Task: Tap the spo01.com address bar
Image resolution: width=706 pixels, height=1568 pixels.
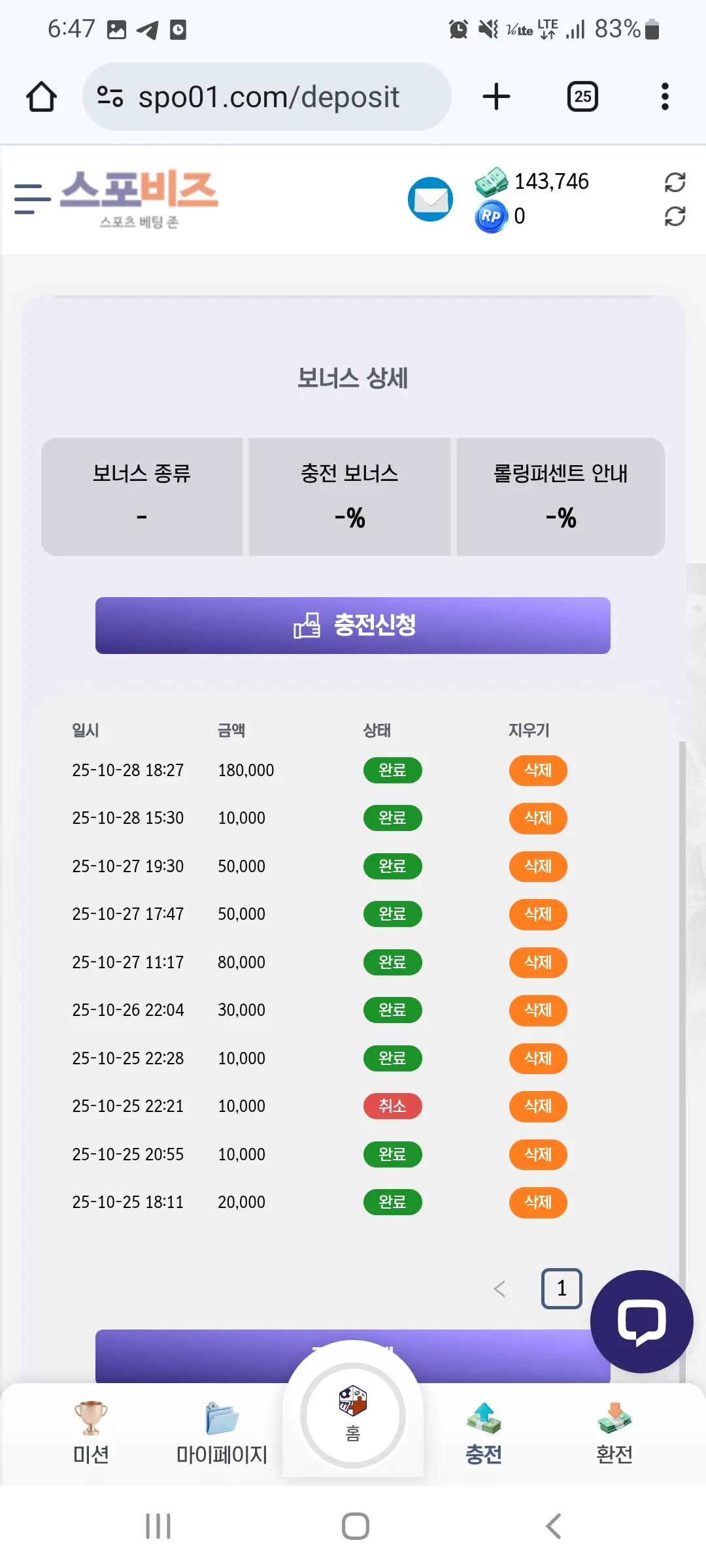Action: pos(267,97)
